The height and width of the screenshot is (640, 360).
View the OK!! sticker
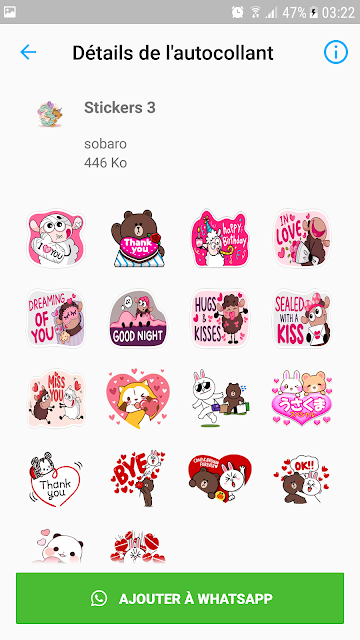tap(302, 478)
